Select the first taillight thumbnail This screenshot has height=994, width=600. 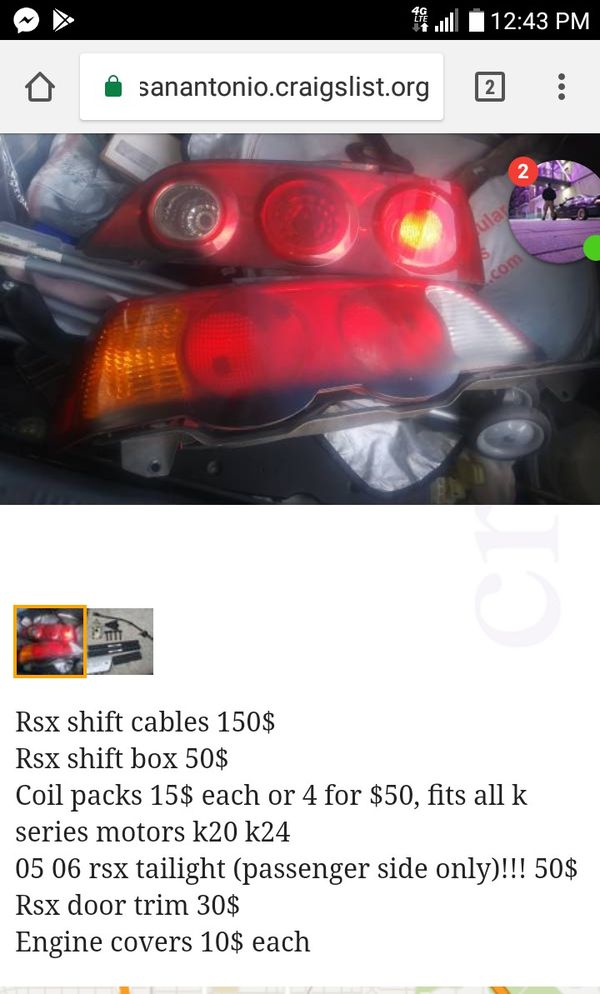click(50, 642)
